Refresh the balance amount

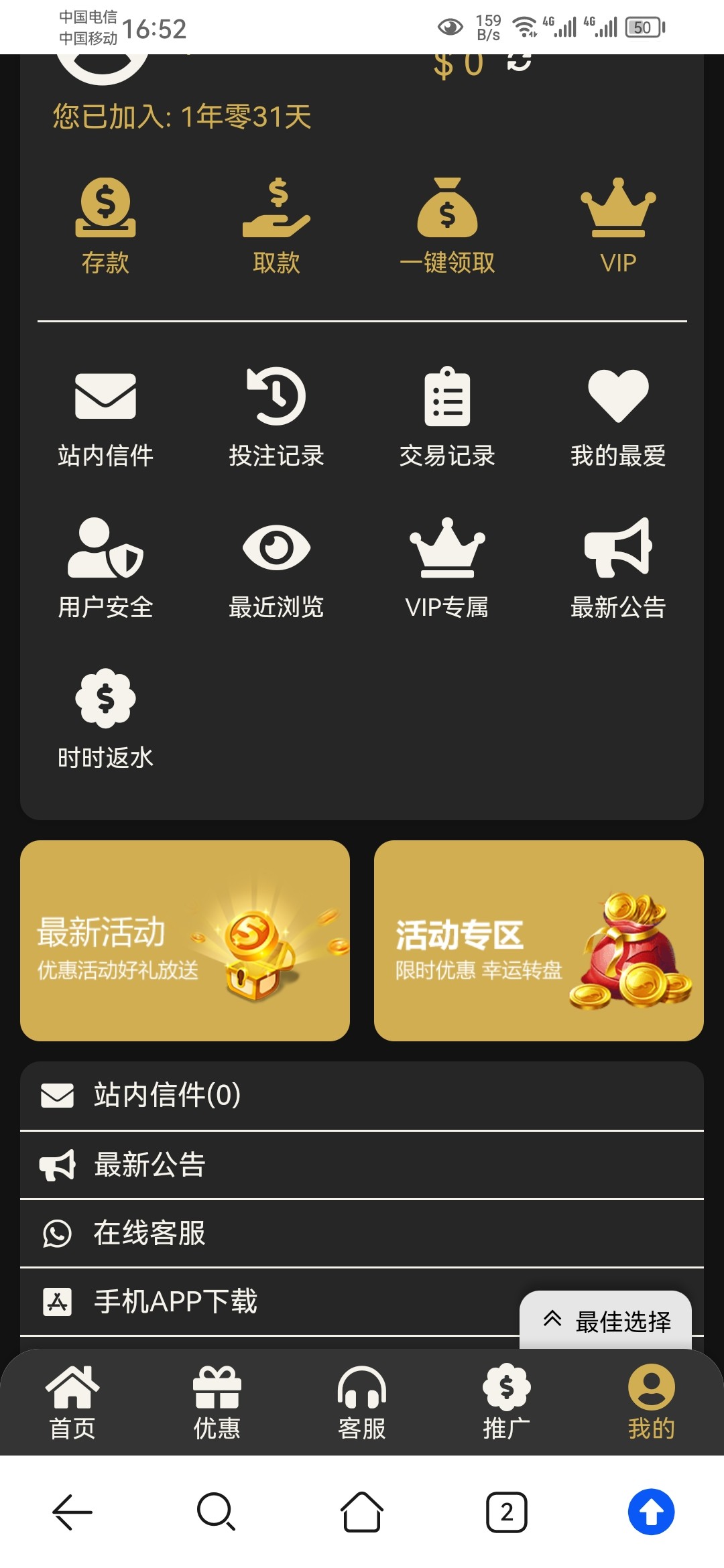pyautogui.click(x=520, y=61)
